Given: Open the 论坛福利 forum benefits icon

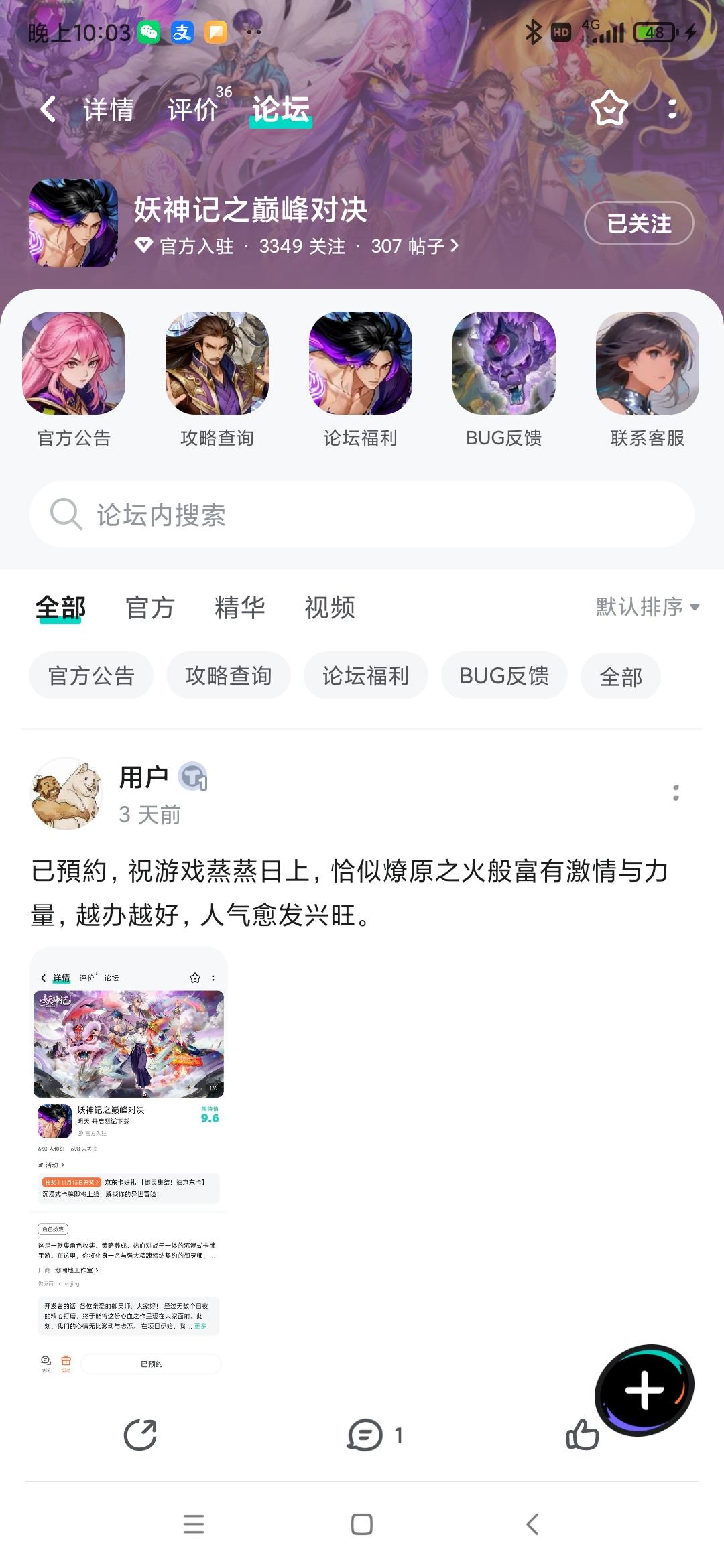Looking at the screenshot, I should tap(361, 364).
